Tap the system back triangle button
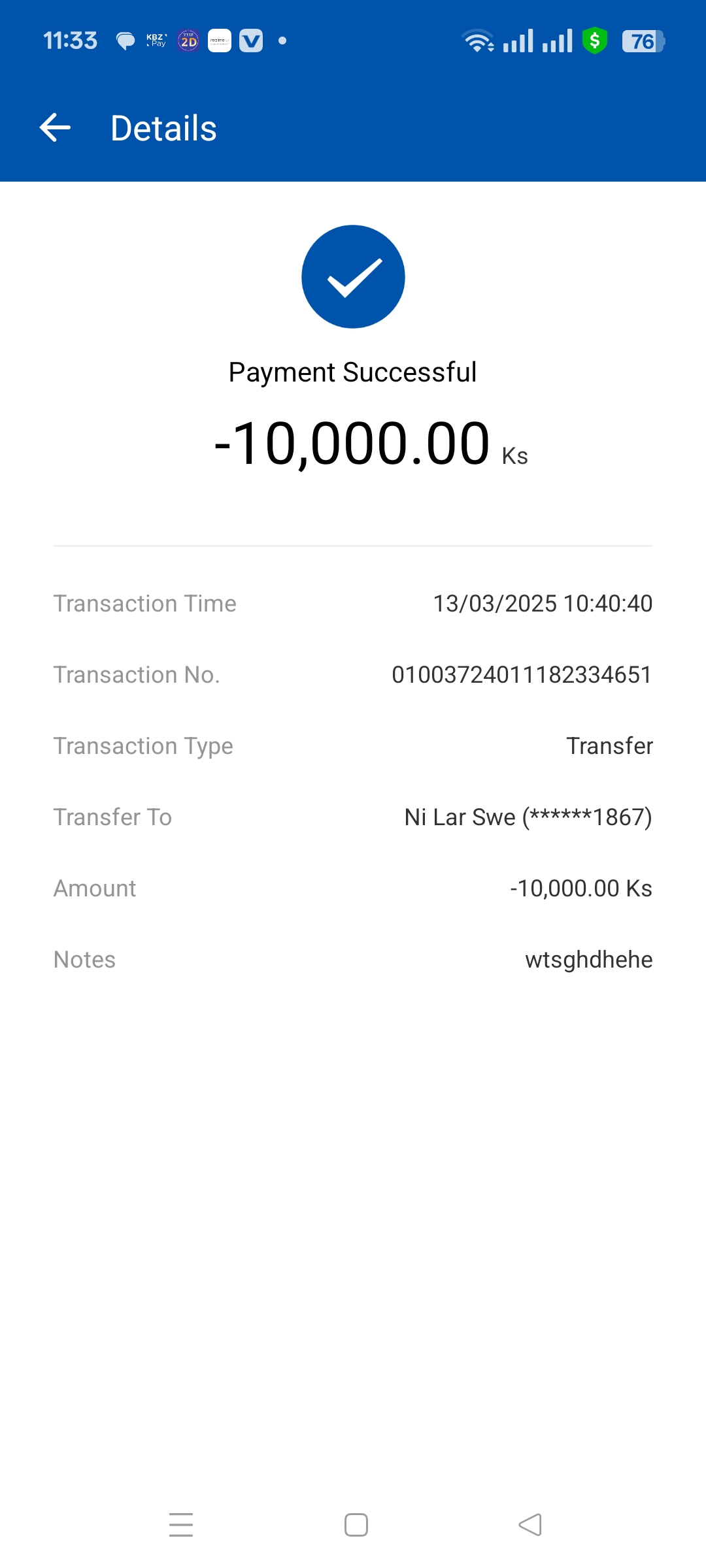The image size is (706, 1568). pos(530,1525)
